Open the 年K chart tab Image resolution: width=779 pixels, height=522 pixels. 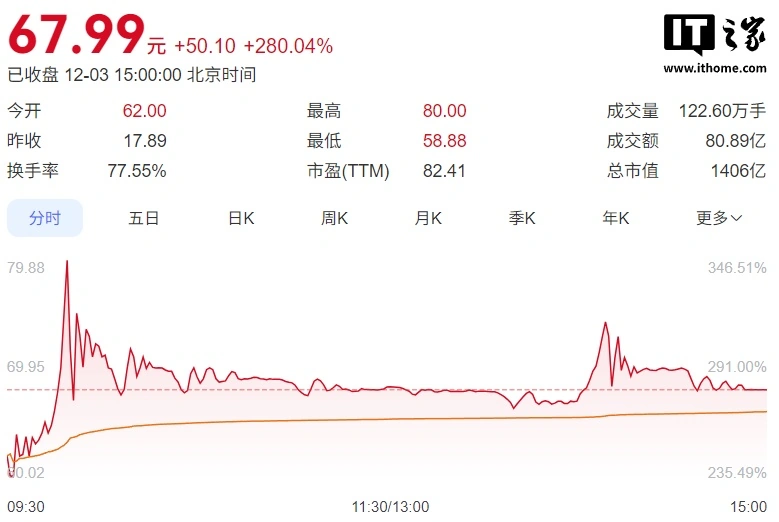point(616,218)
